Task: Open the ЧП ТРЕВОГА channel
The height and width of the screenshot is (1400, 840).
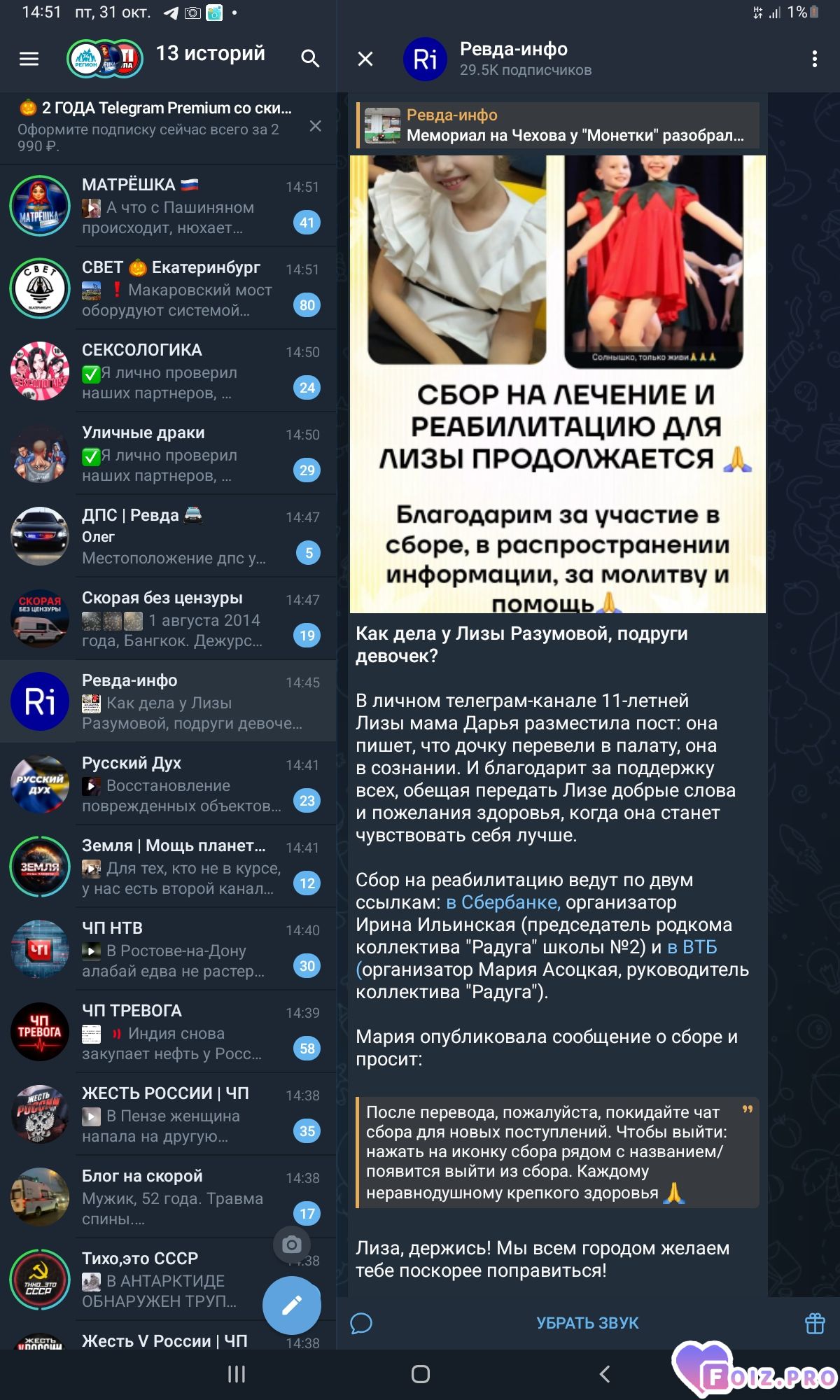Action: pyautogui.click(x=168, y=1032)
